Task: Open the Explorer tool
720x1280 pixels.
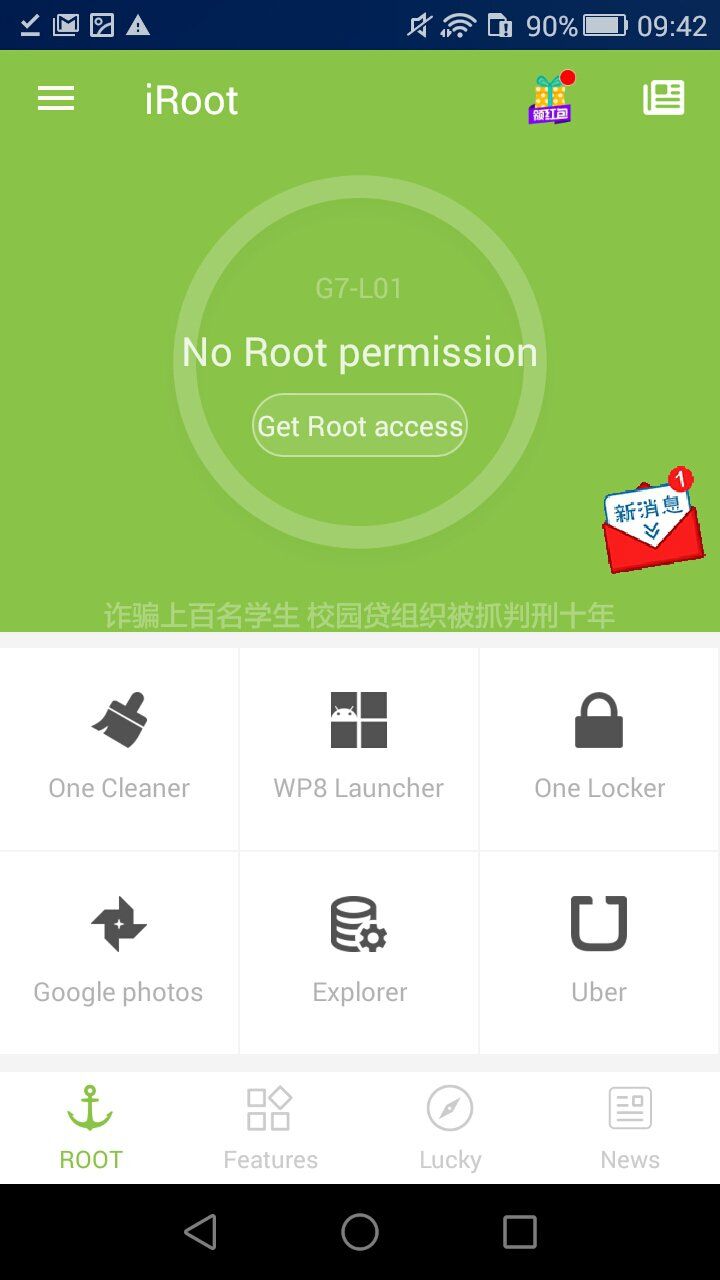Action: (x=358, y=950)
